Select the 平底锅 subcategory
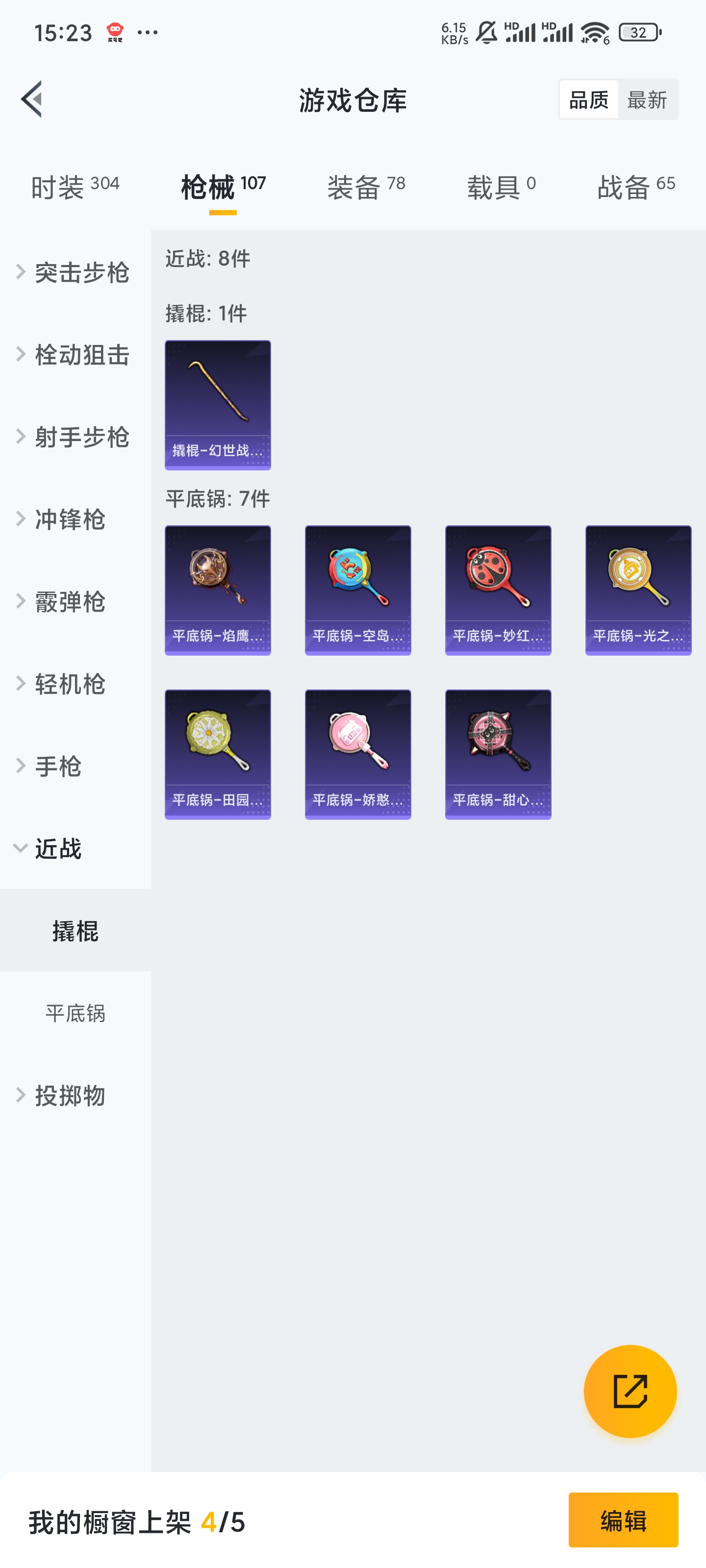Screen dimensions: 706x1568 click(76, 1013)
